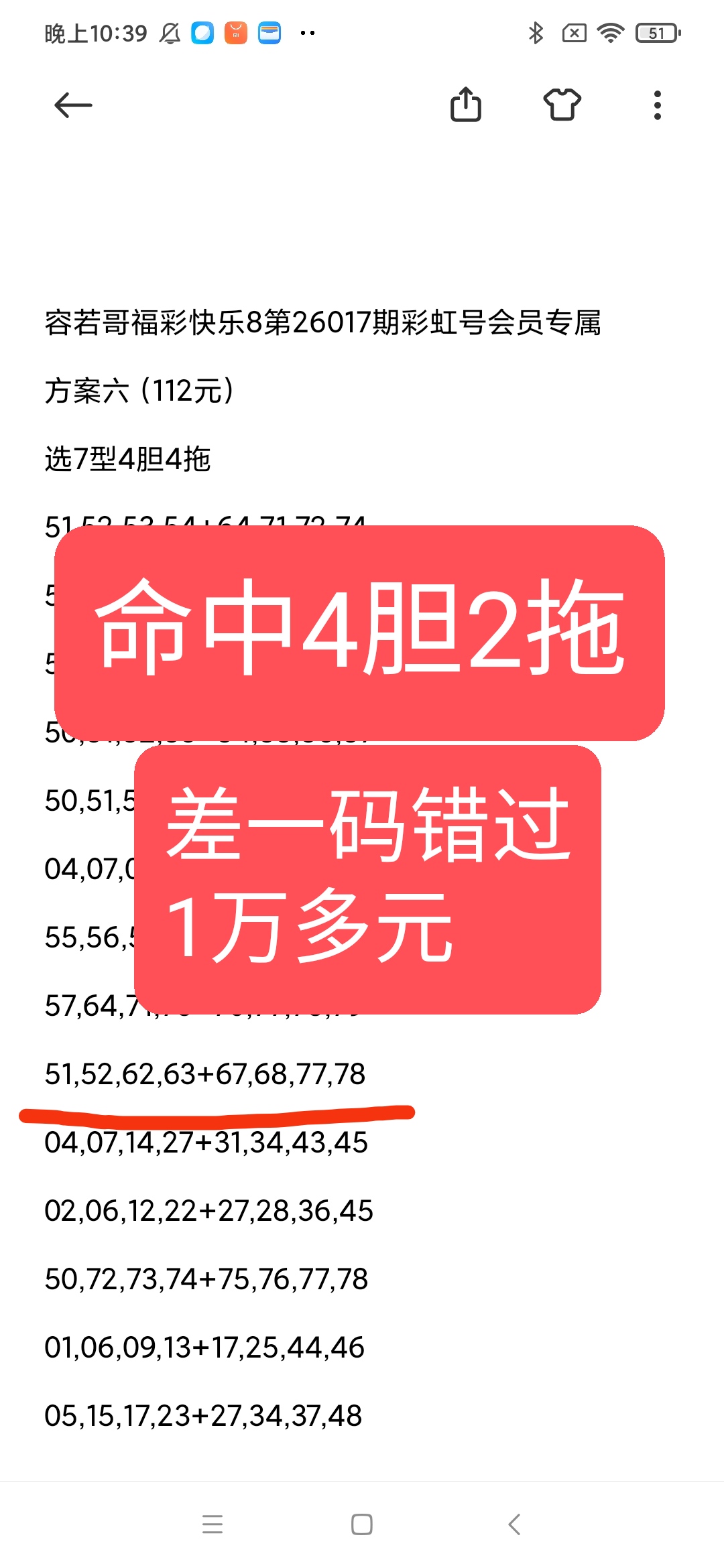Image resolution: width=724 pixels, height=1568 pixels.
Task: Tap the back arrow to return
Action: 72,105
